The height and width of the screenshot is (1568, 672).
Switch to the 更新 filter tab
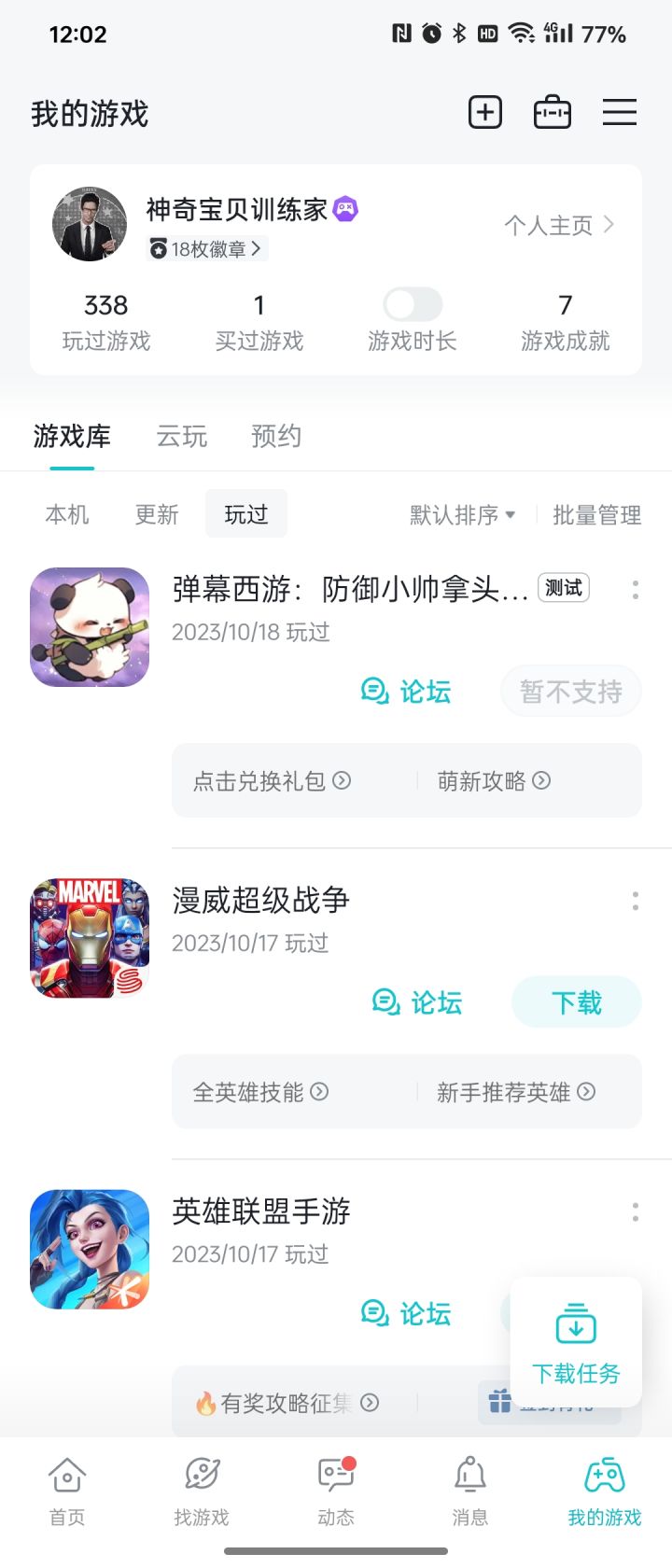coord(156,514)
